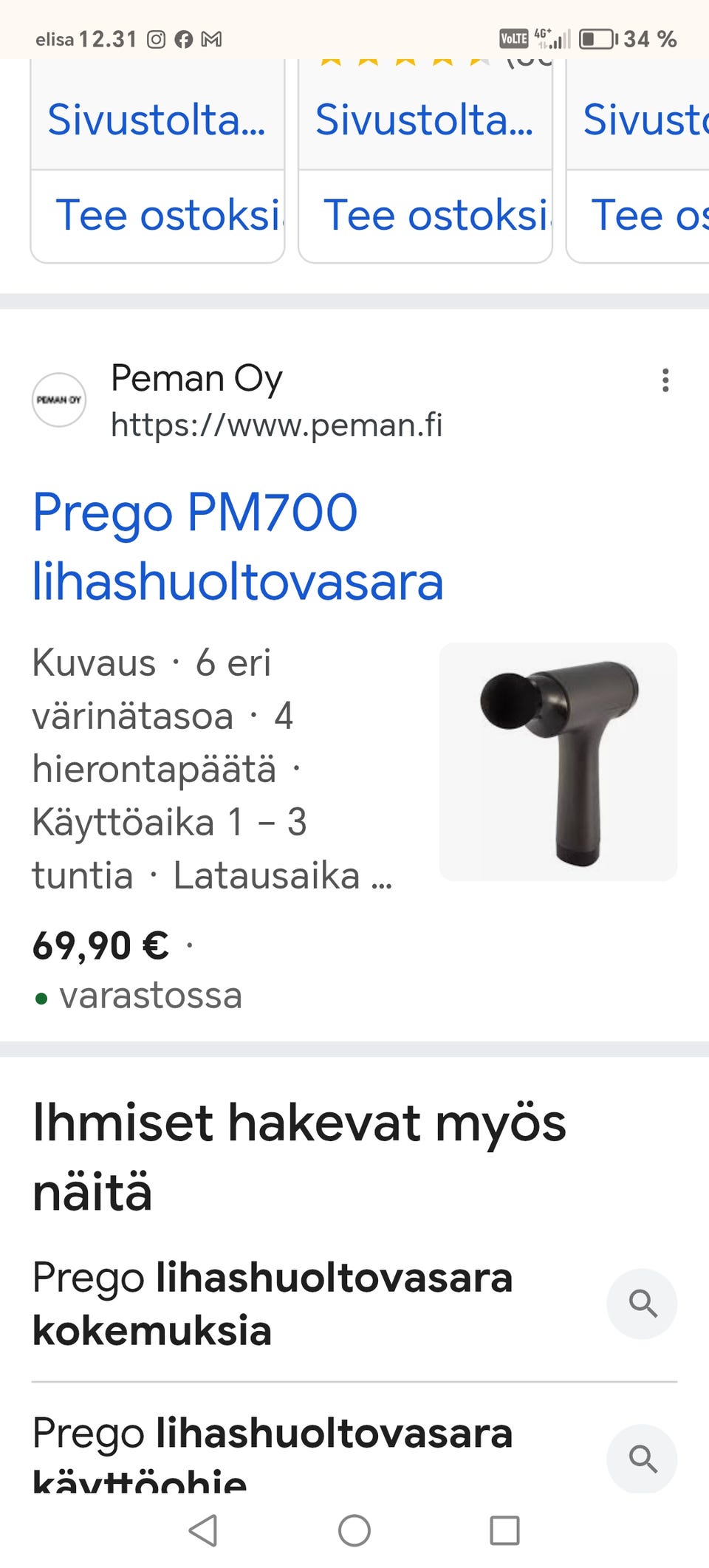The width and height of the screenshot is (709, 1568).
Task: Open the three-dot menu for Peman Oy result
Action: (665, 381)
